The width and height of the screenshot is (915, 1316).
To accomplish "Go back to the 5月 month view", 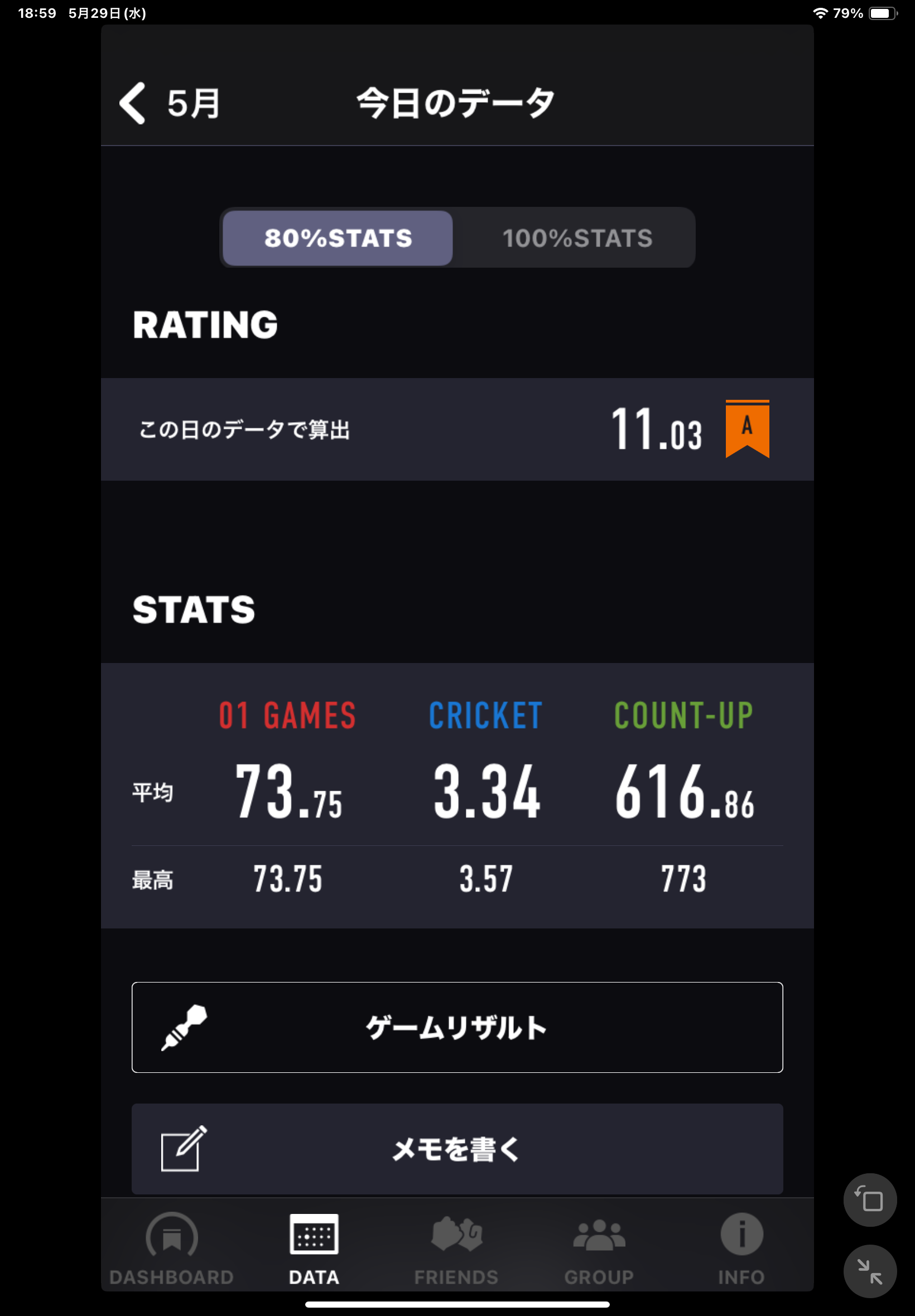I will (x=170, y=104).
